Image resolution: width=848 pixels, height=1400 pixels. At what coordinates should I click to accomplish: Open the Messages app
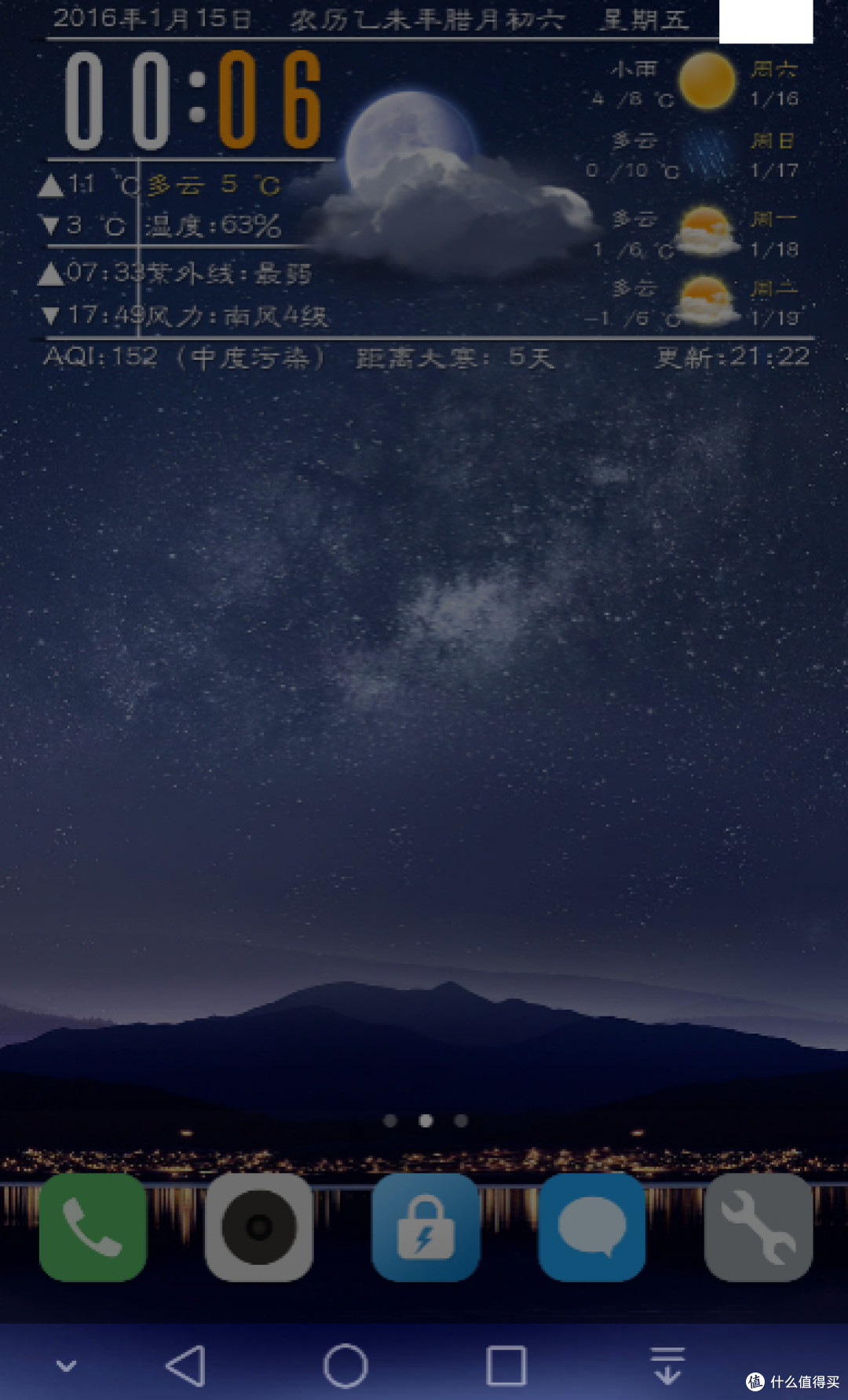(592, 1227)
